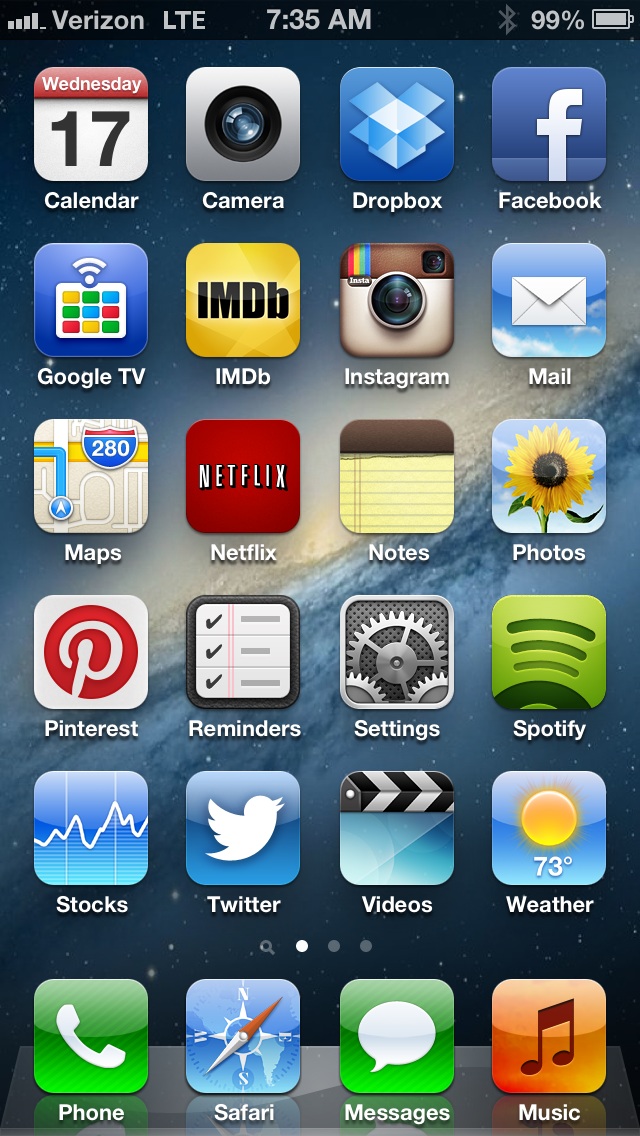Tap the Spotlight search page indicator
Viewport: 640px width, 1136px height.
[267, 946]
